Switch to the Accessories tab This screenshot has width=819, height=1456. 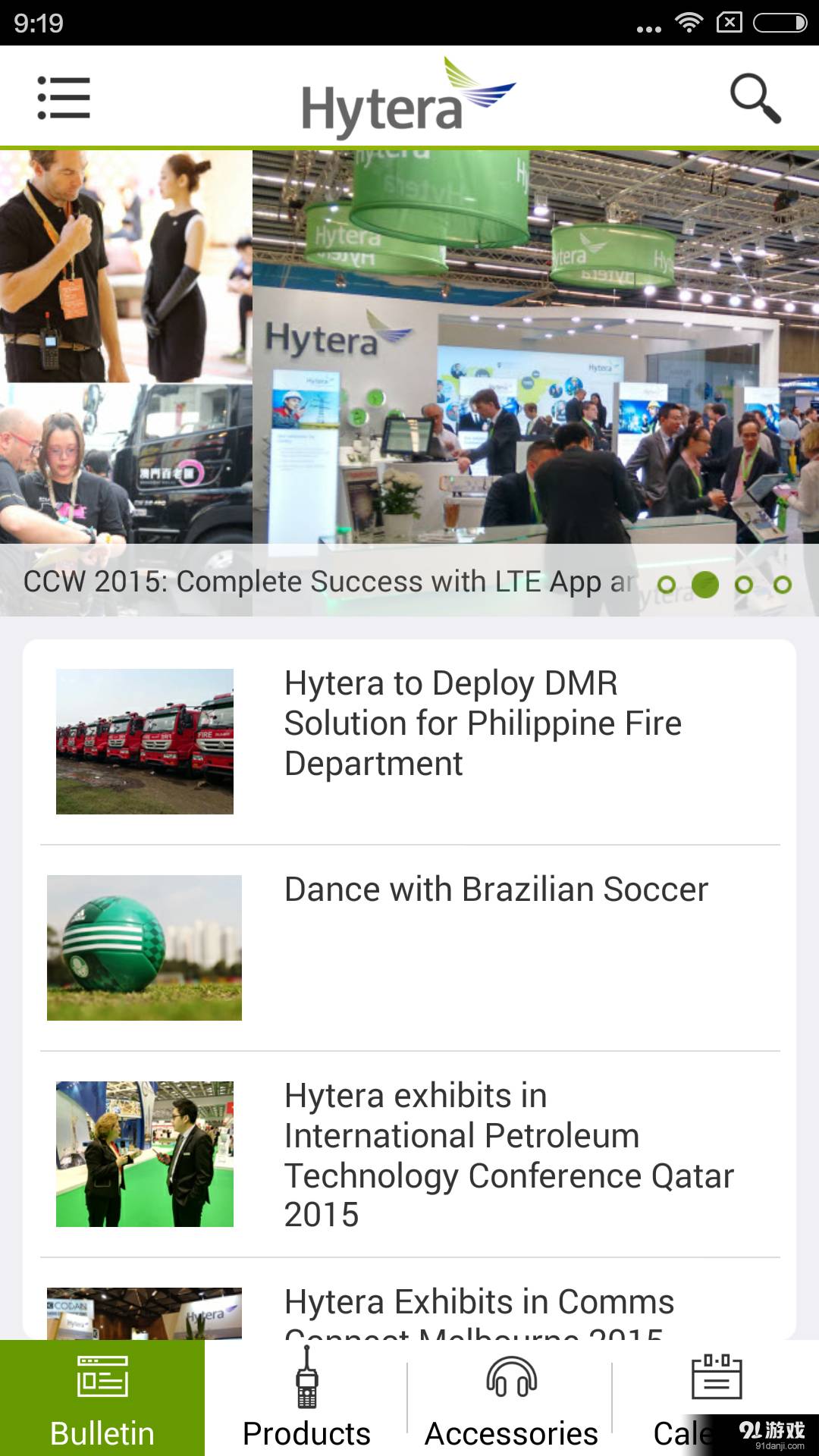click(x=510, y=1410)
